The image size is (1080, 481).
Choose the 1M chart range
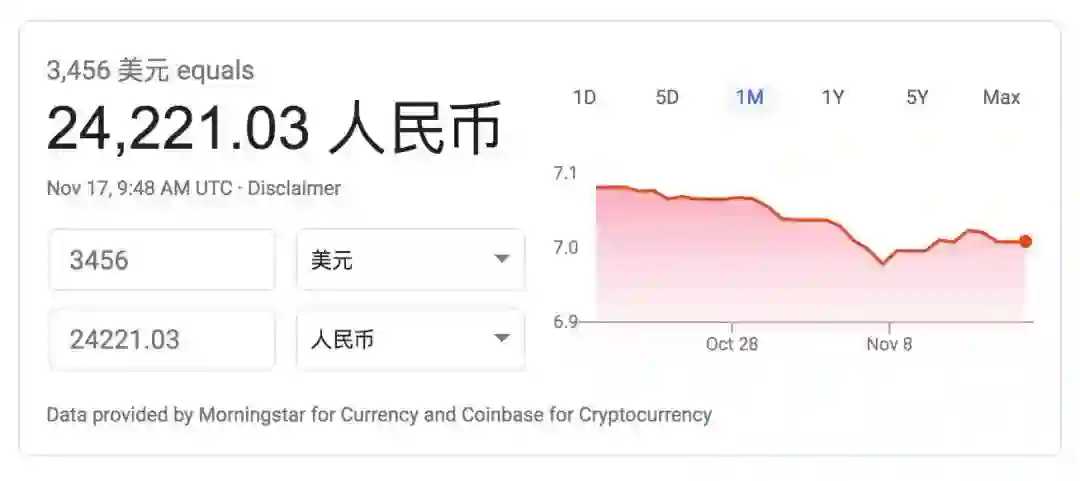[x=749, y=98]
